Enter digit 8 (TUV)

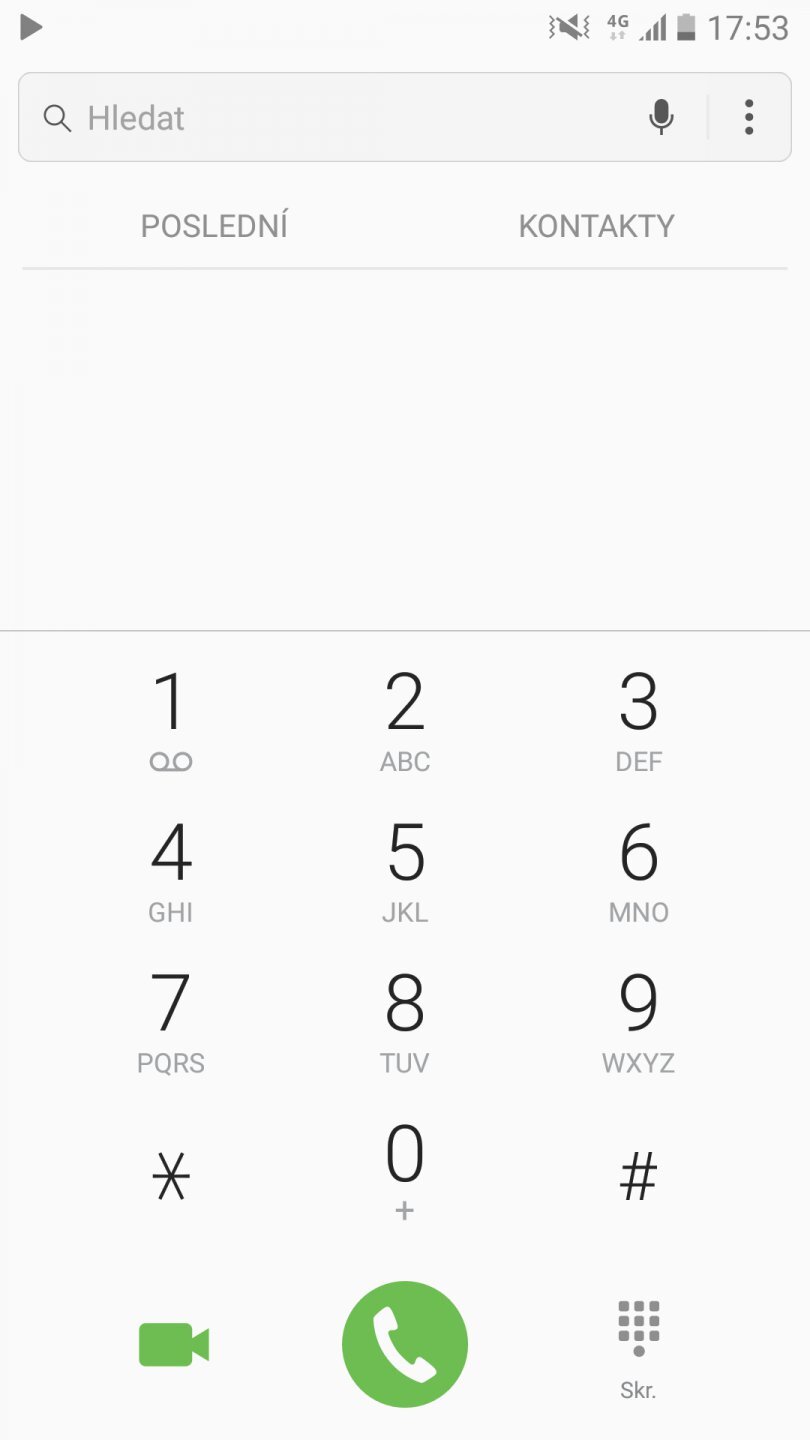405,1020
